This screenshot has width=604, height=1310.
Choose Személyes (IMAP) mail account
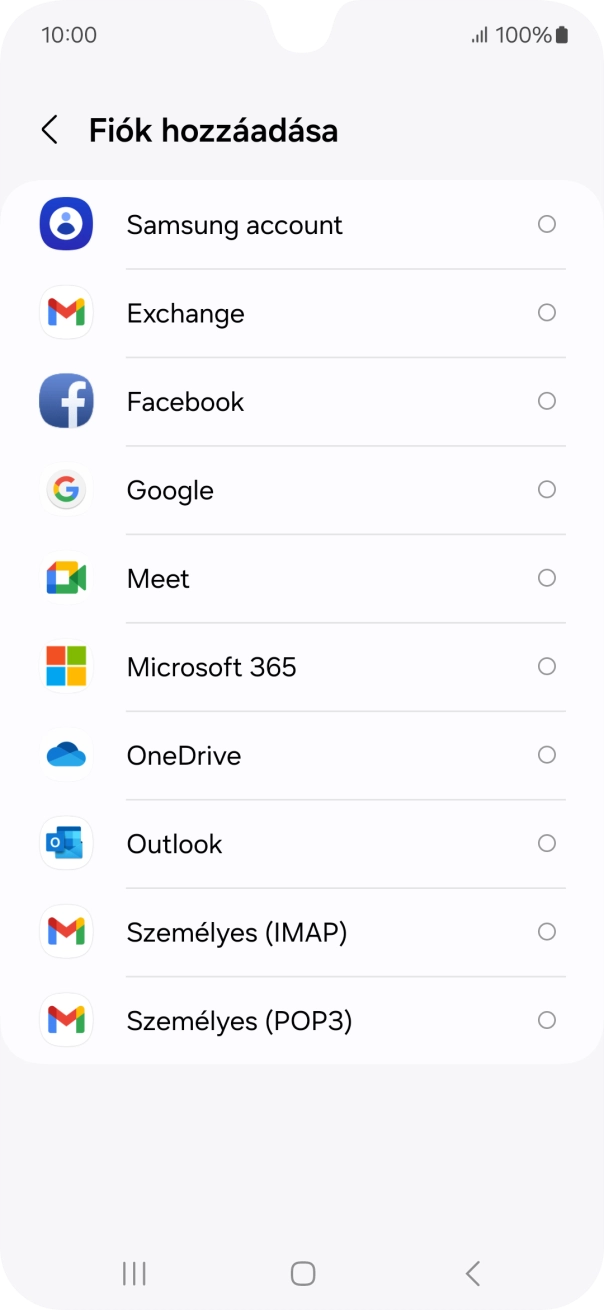pyautogui.click(x=236, y=933)
